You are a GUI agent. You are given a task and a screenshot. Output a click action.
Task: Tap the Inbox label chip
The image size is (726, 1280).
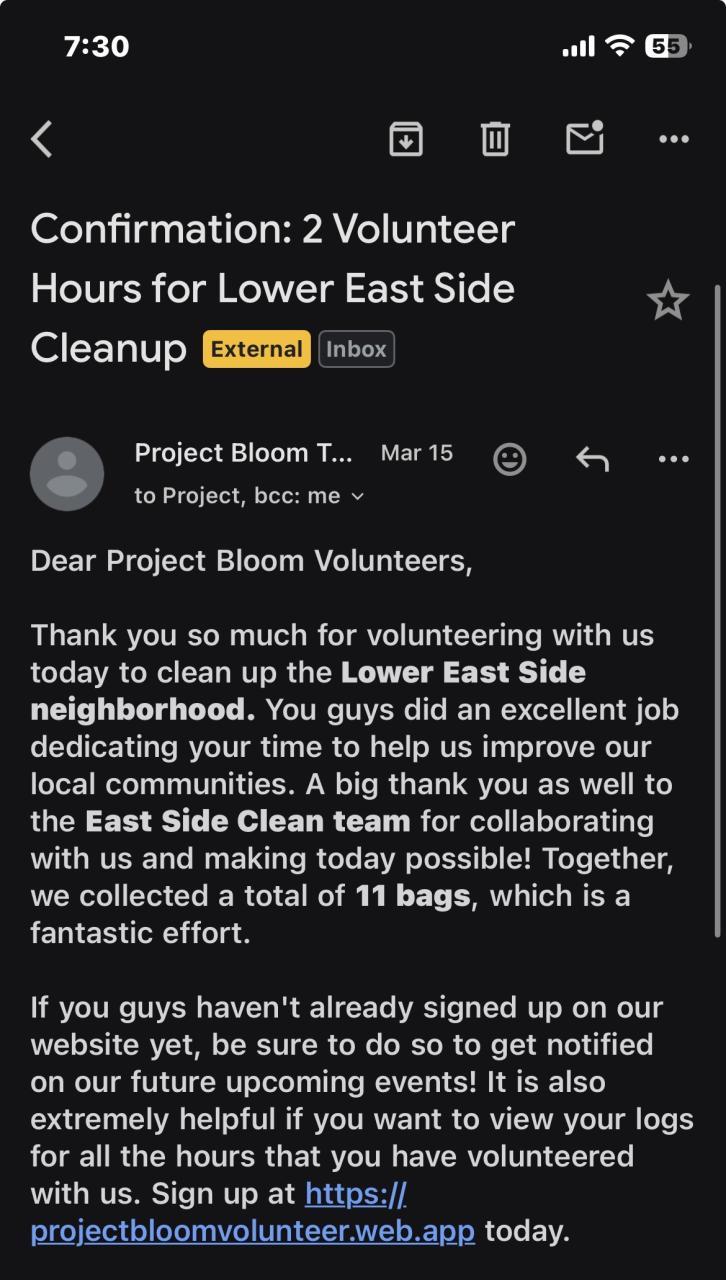356,349
